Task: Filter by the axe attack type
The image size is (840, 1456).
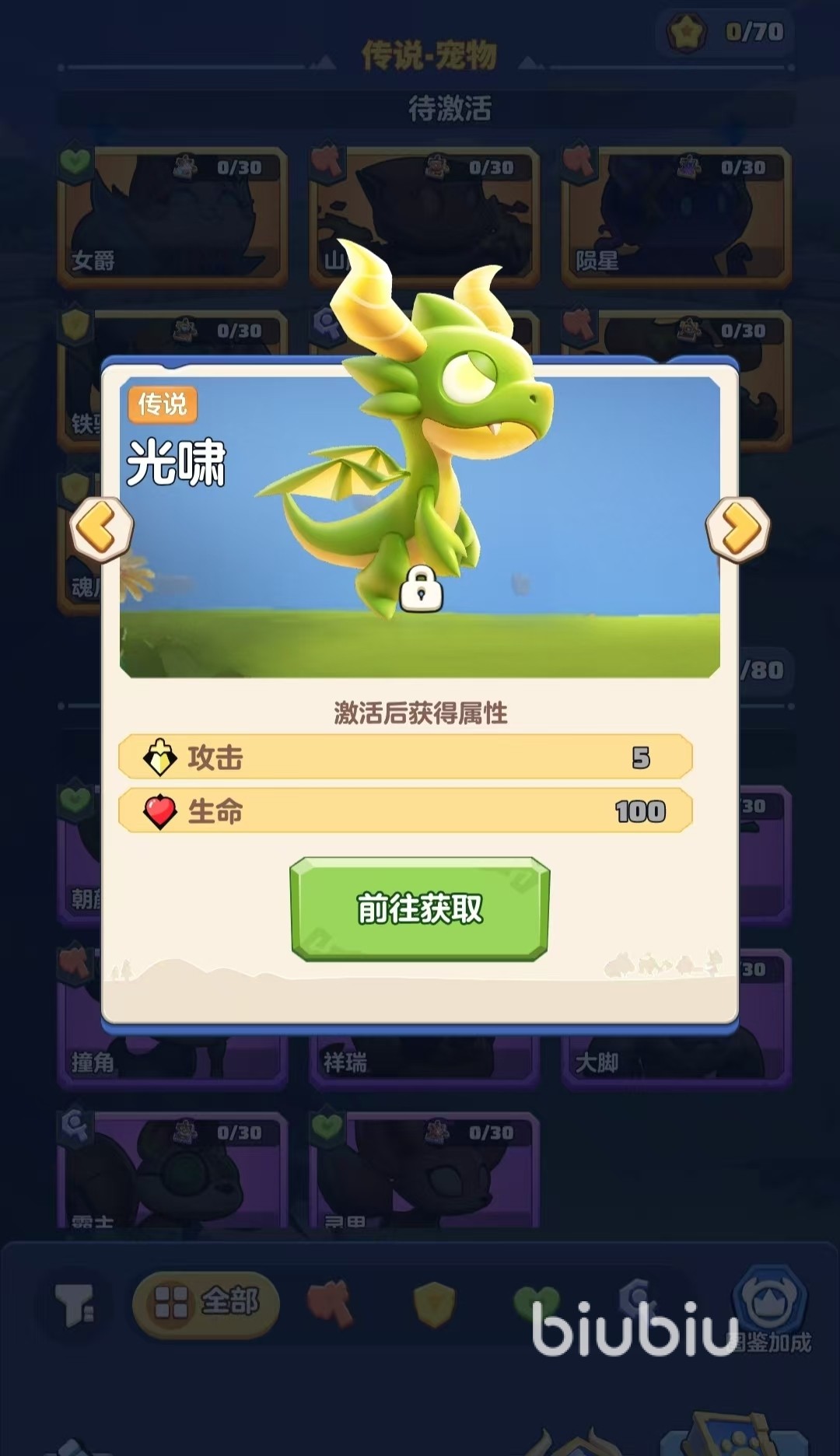Action: point(330,1303)
